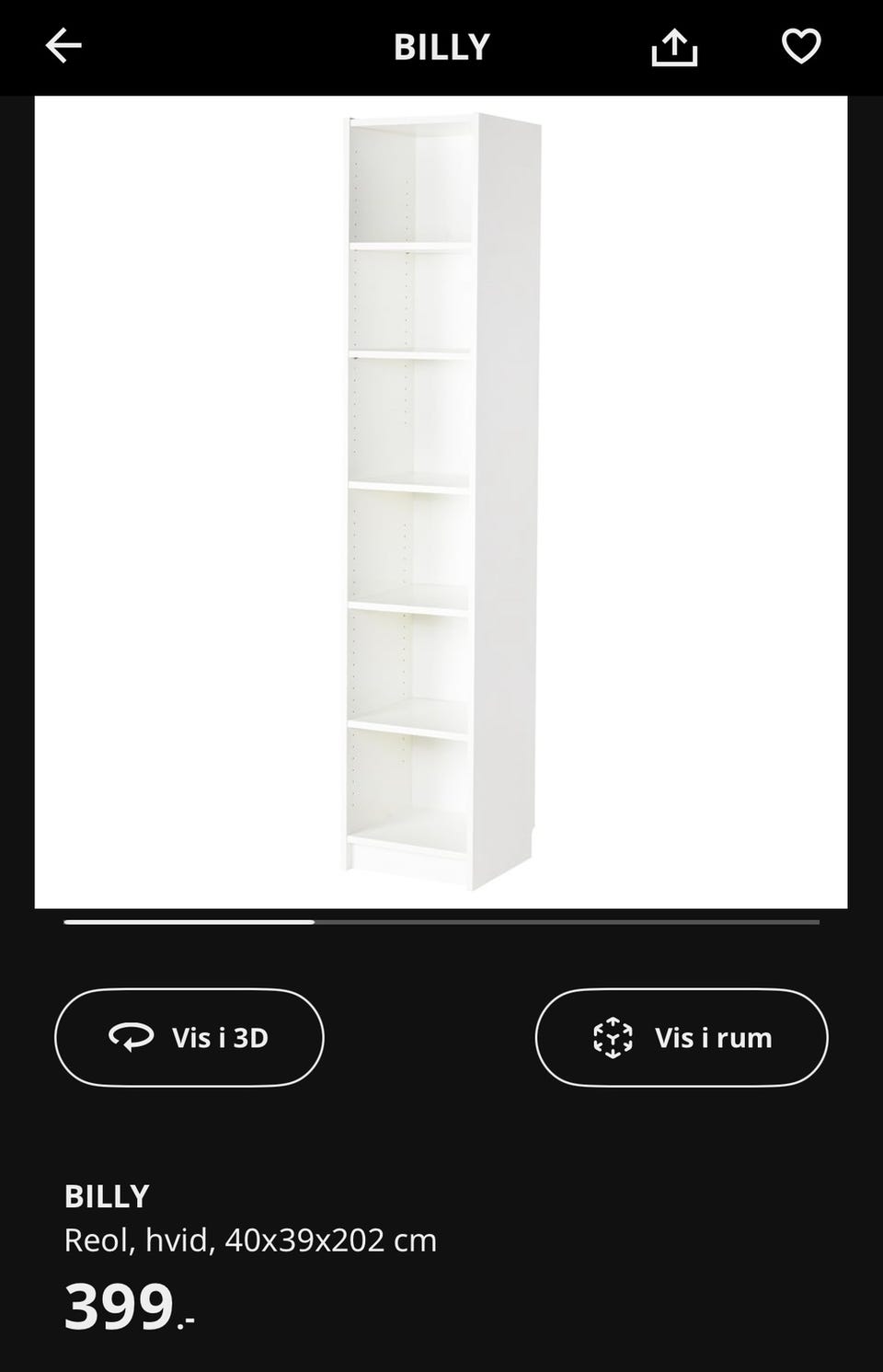The width and height of the screenshot is (883, 1372).
Task: Click the share upload arrow in the header
Action: tap(675, 47)
